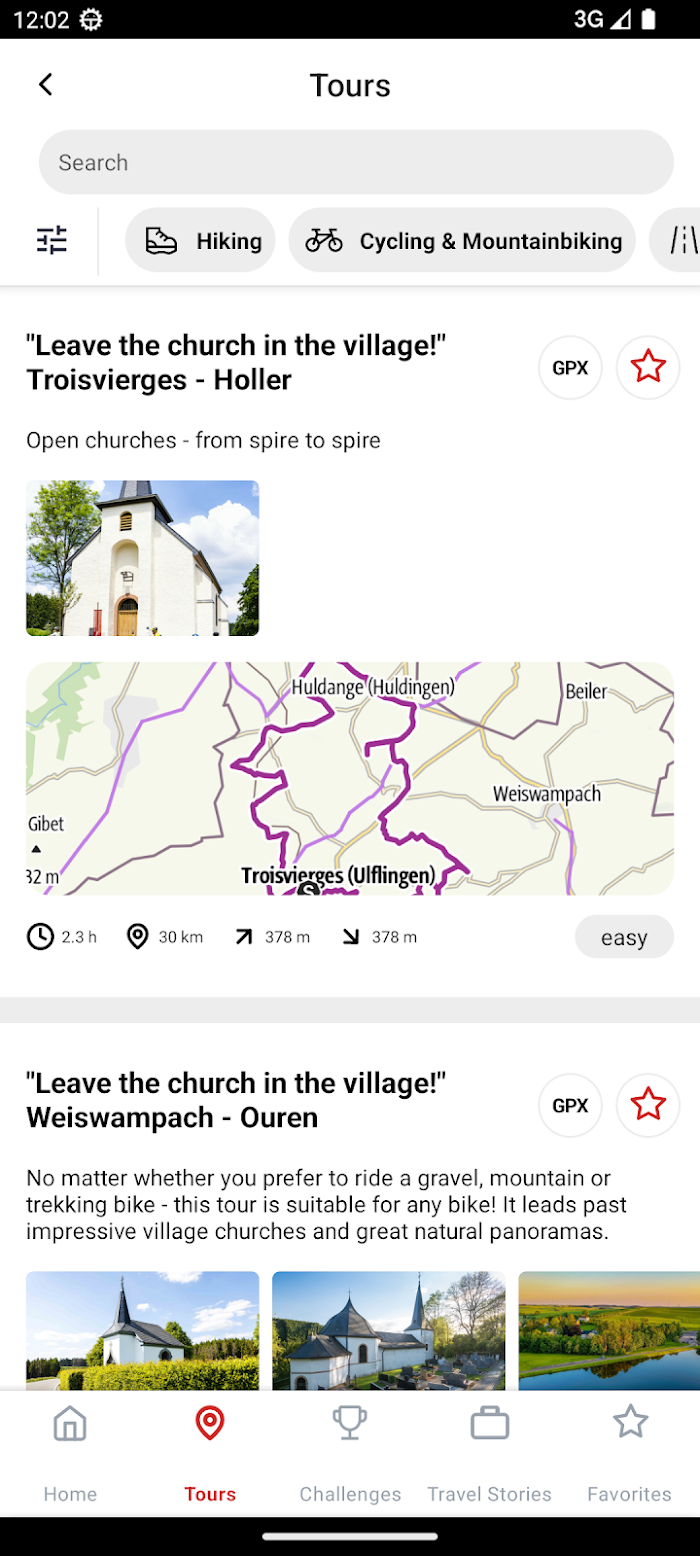This screenshot has width=700, height=1556.
Task: Open the Weiswampach - Ouren tour card
Action: [236, 1099]
